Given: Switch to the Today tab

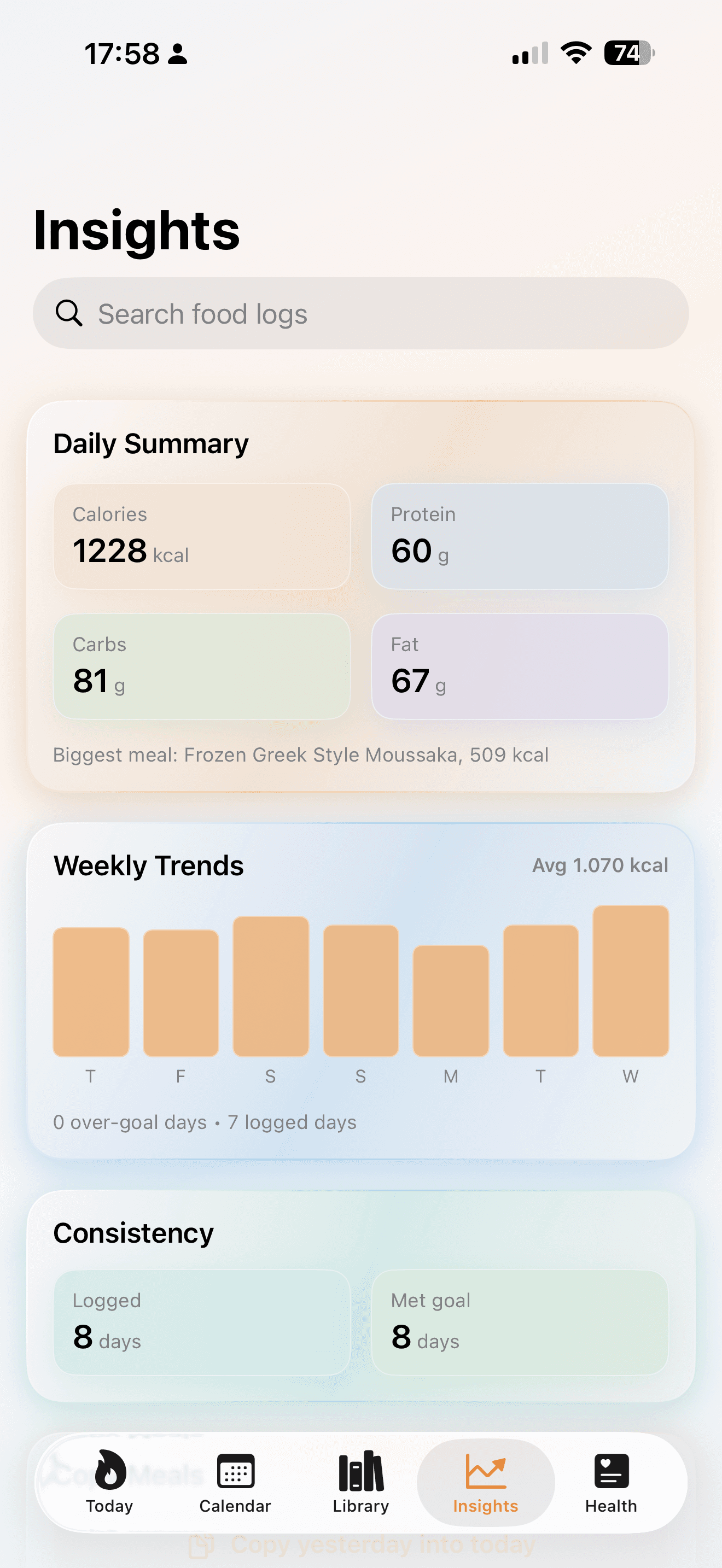Looking at the screenshot, I should (109, 1482).
